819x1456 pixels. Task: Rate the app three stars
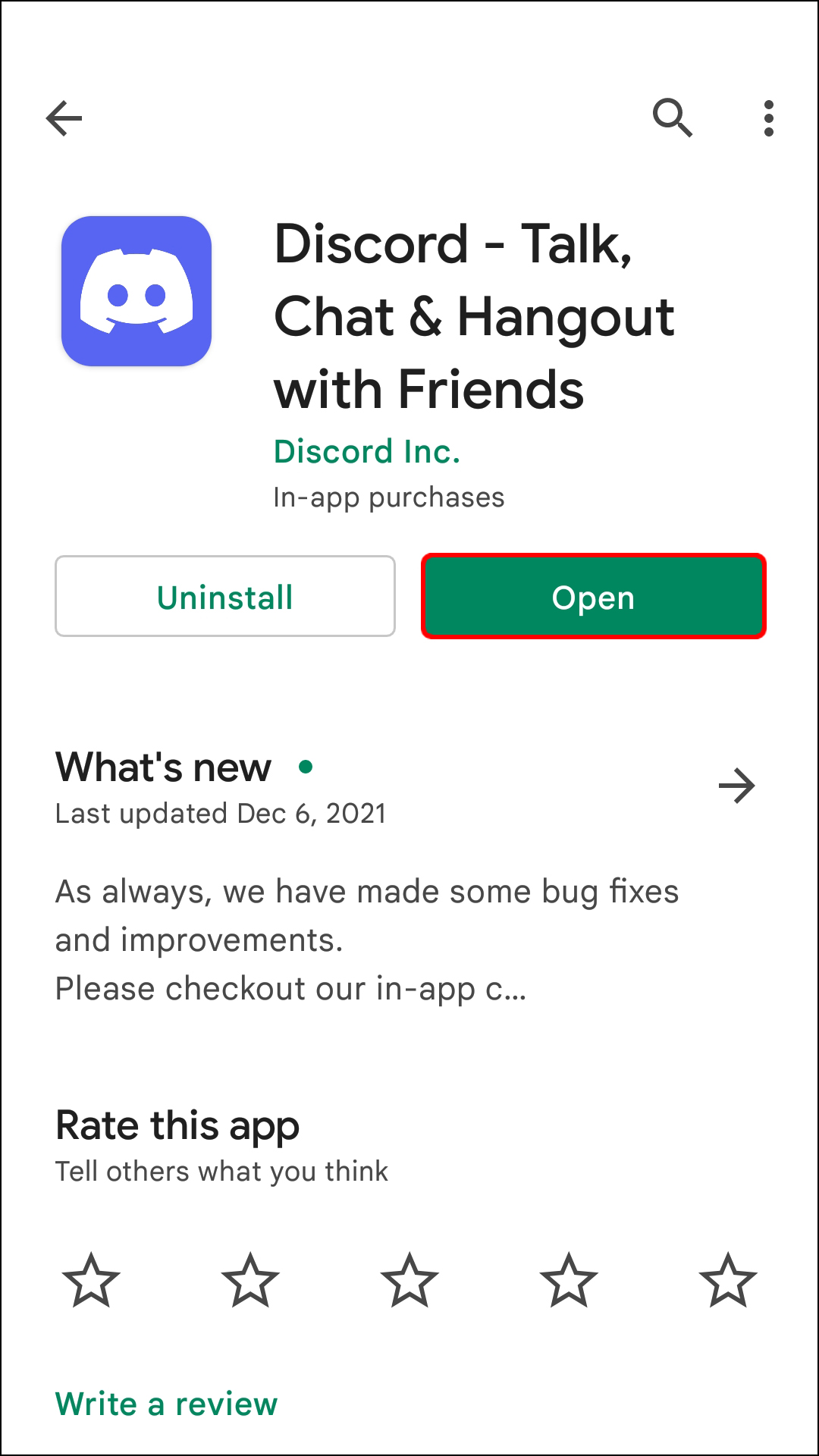click(x=409, y=1280)
